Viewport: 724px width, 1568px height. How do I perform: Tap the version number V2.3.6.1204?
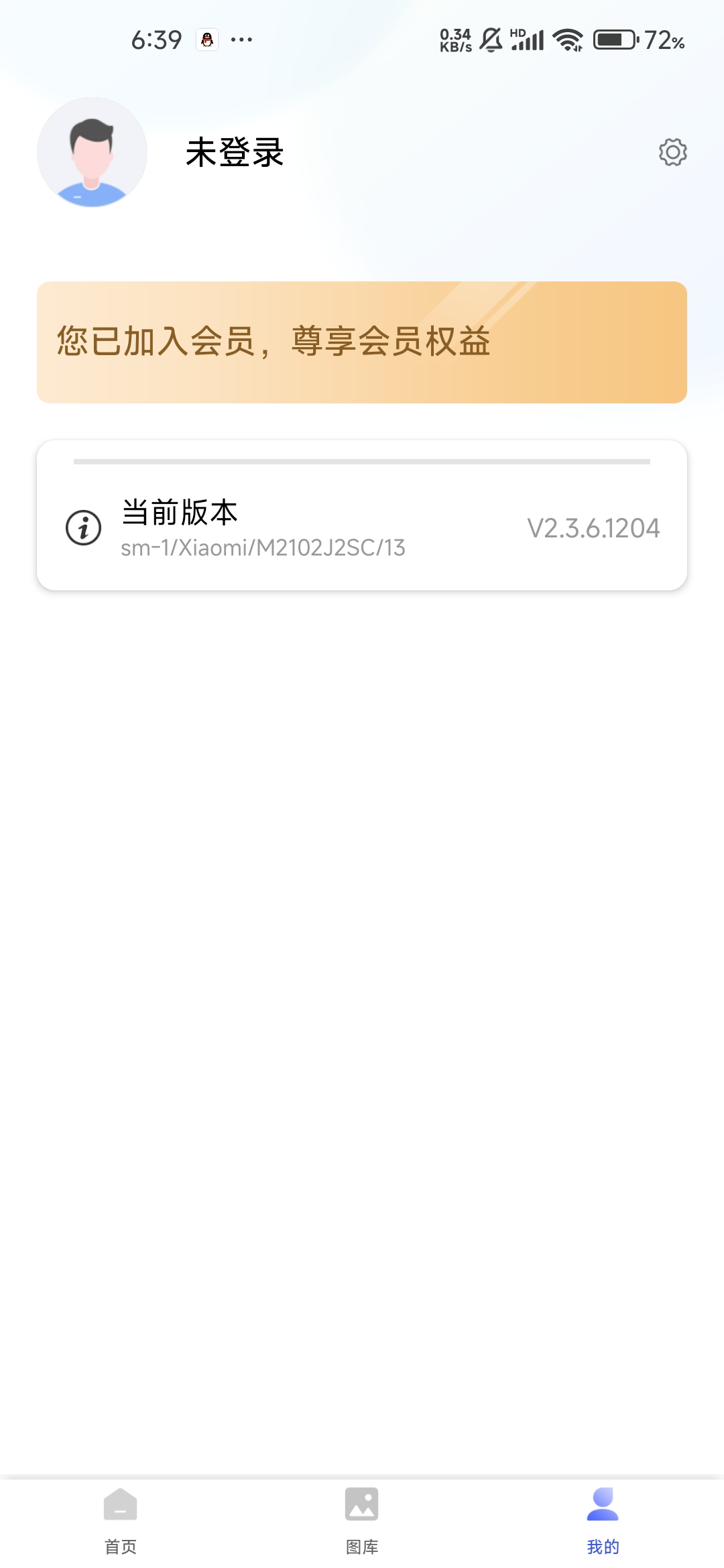click(x=593, y=529)
